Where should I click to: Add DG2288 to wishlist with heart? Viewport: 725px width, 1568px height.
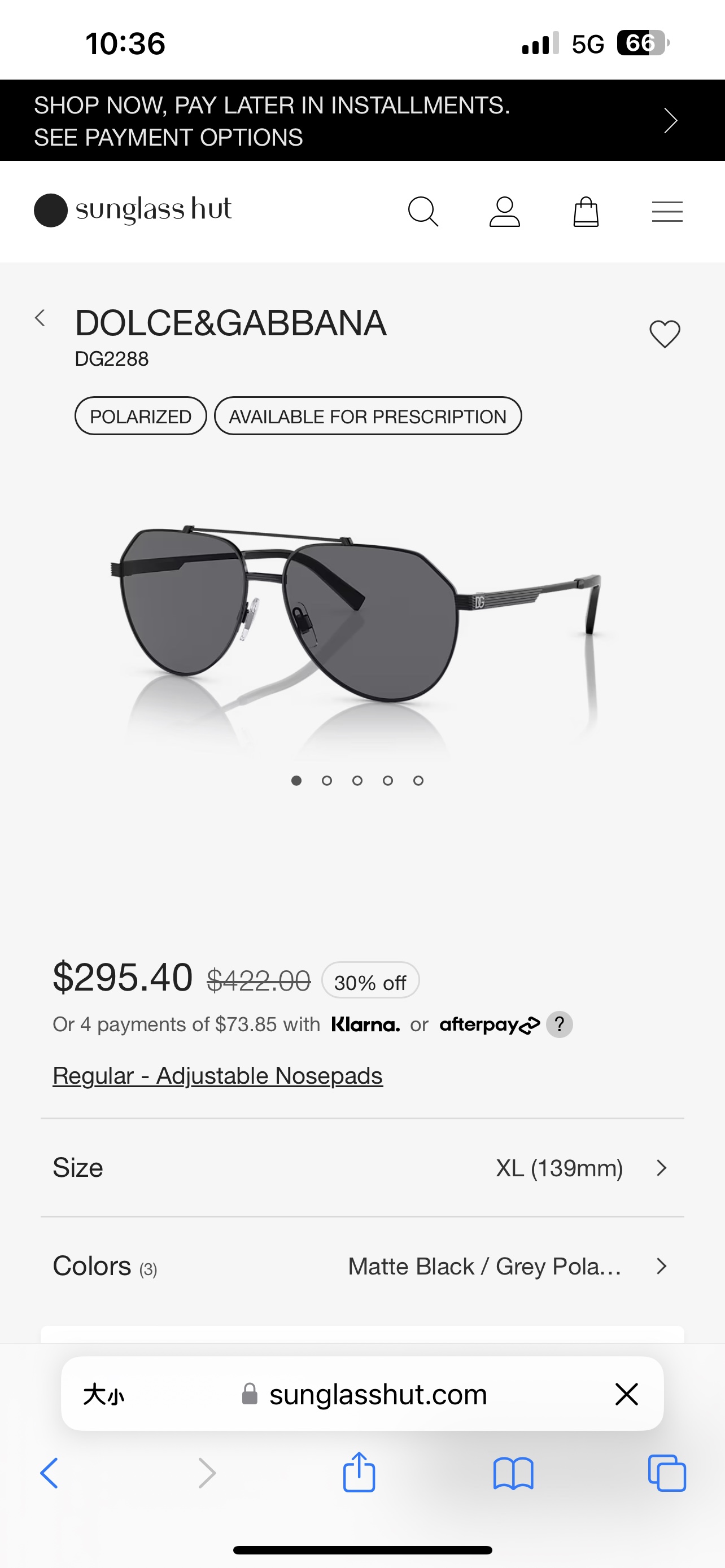click(x=665, y=334)
